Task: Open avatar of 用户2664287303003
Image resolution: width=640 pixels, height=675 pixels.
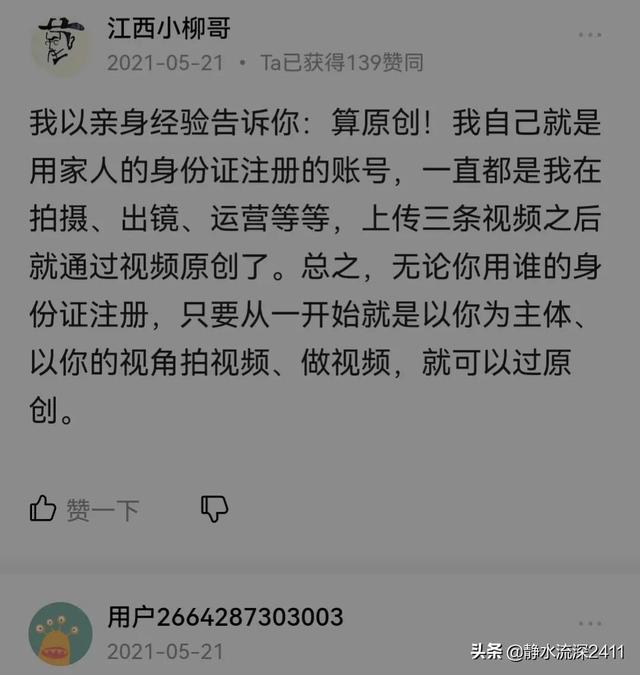Action: tap(60, 633)
